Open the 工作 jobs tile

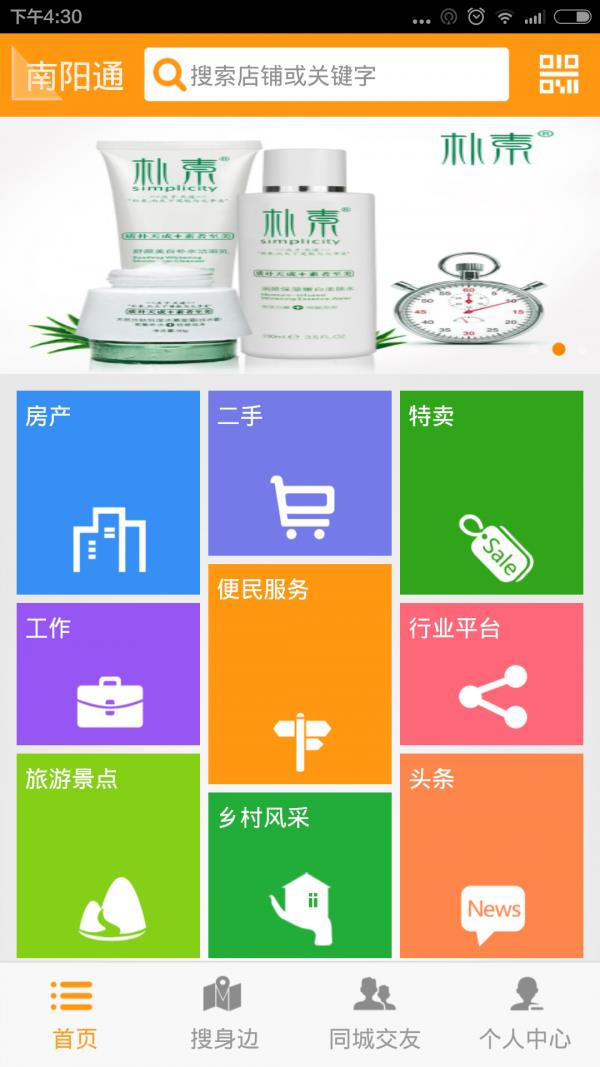[108, 673]
